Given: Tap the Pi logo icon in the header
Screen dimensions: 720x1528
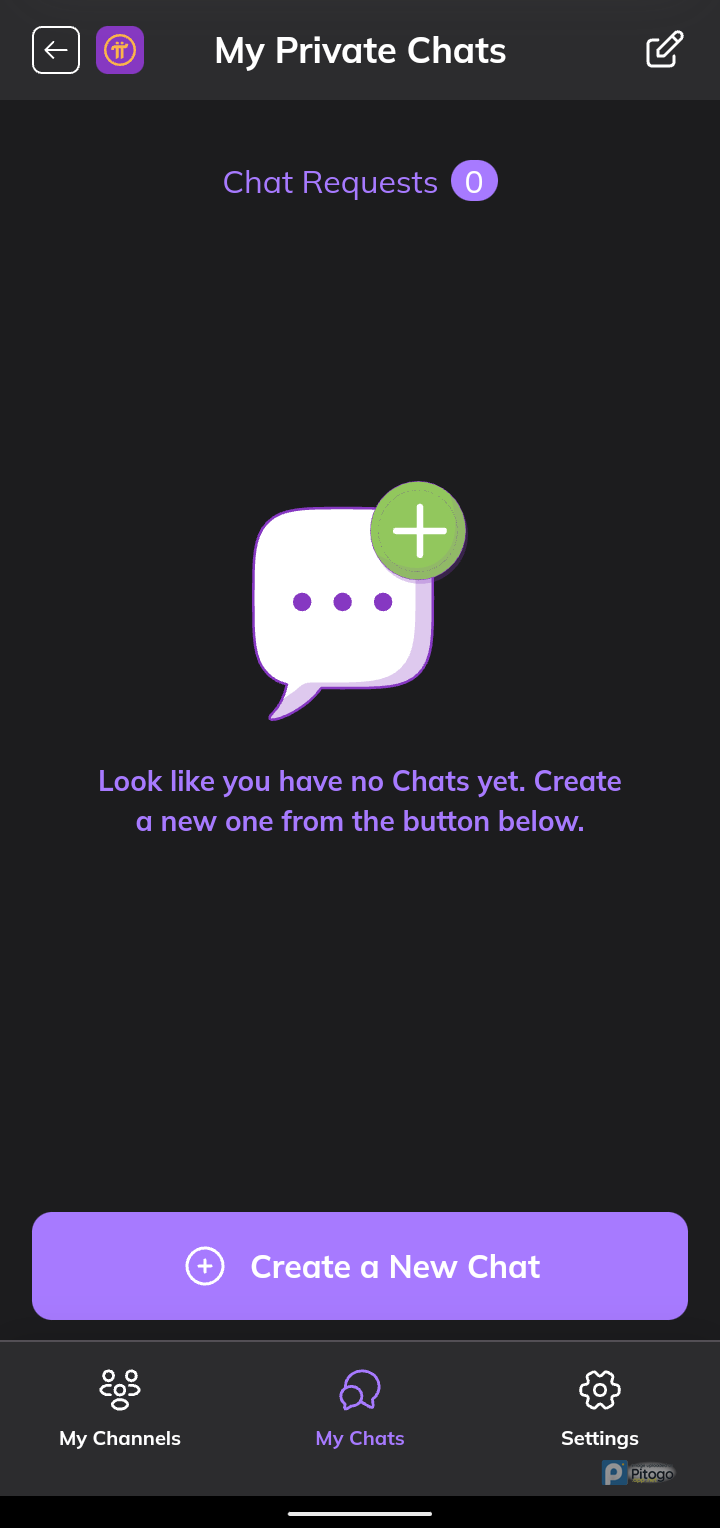Looking at the screenshot, I should pyautogui.click(x=120, y=50).
